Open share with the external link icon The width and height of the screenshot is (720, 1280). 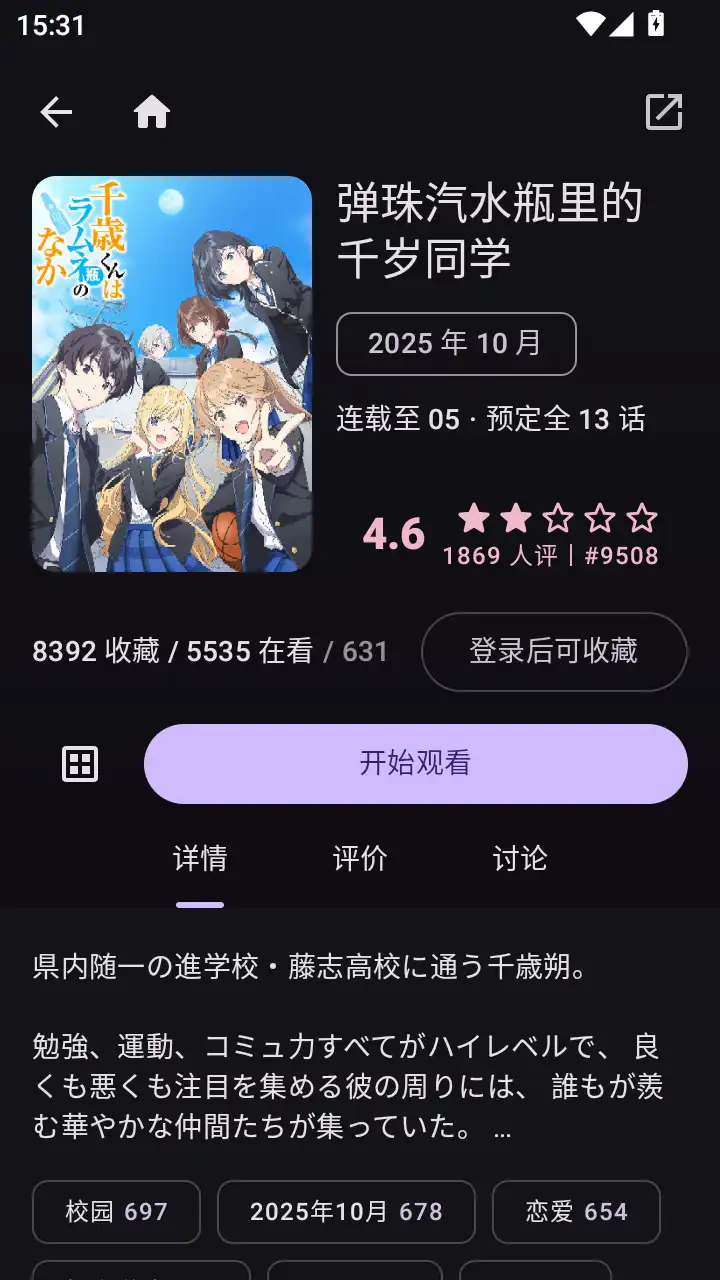[x=665, y=113]
